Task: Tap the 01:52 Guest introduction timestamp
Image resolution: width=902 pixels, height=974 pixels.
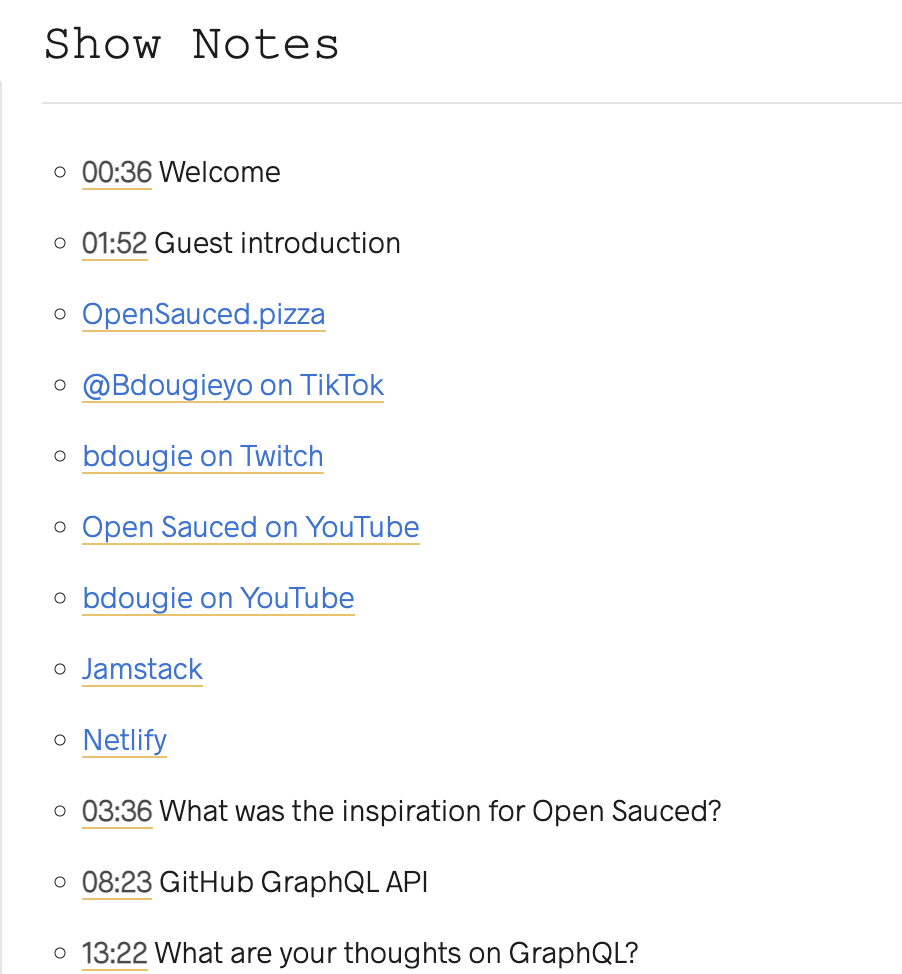Action: pyautogui.click(x=114, y=244)
